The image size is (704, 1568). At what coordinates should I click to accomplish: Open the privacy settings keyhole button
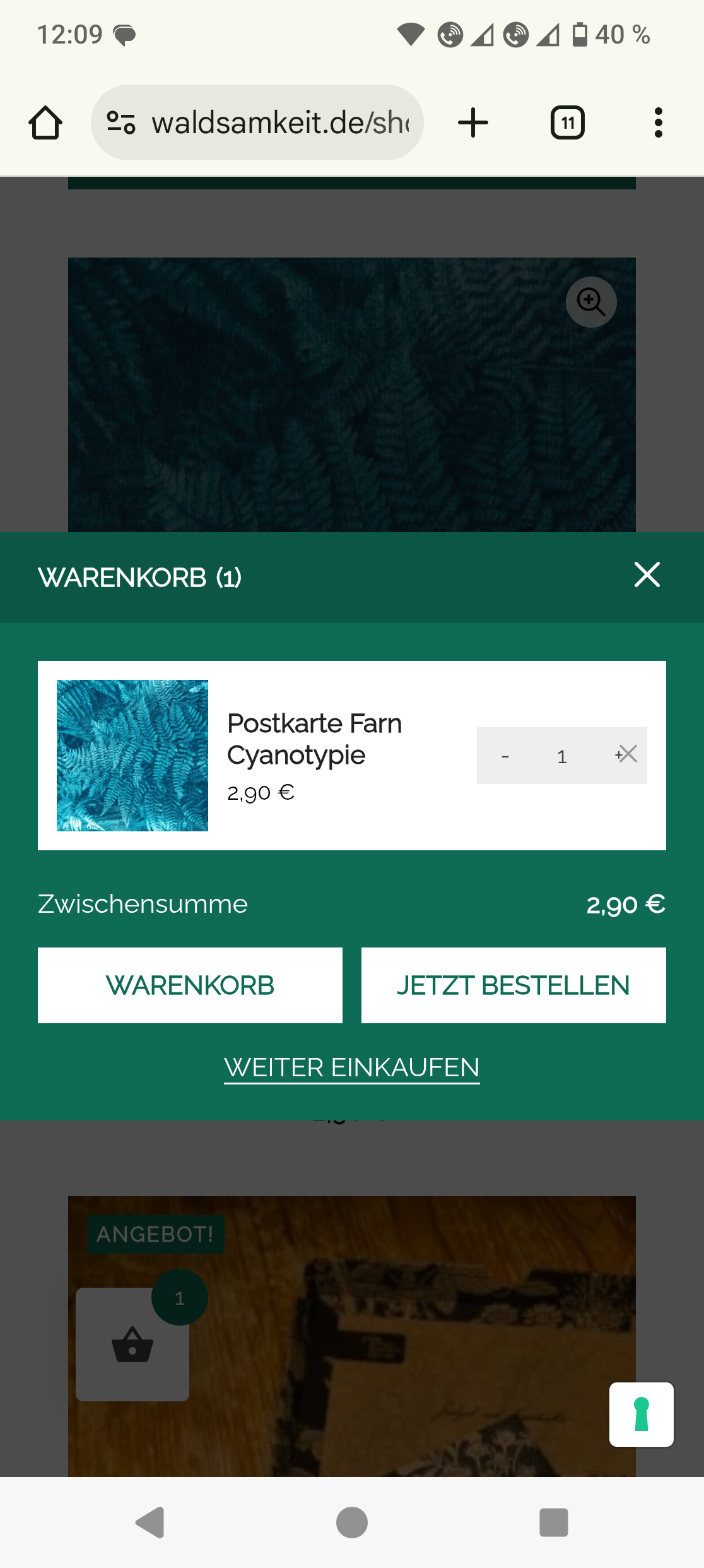[641, 1414]
